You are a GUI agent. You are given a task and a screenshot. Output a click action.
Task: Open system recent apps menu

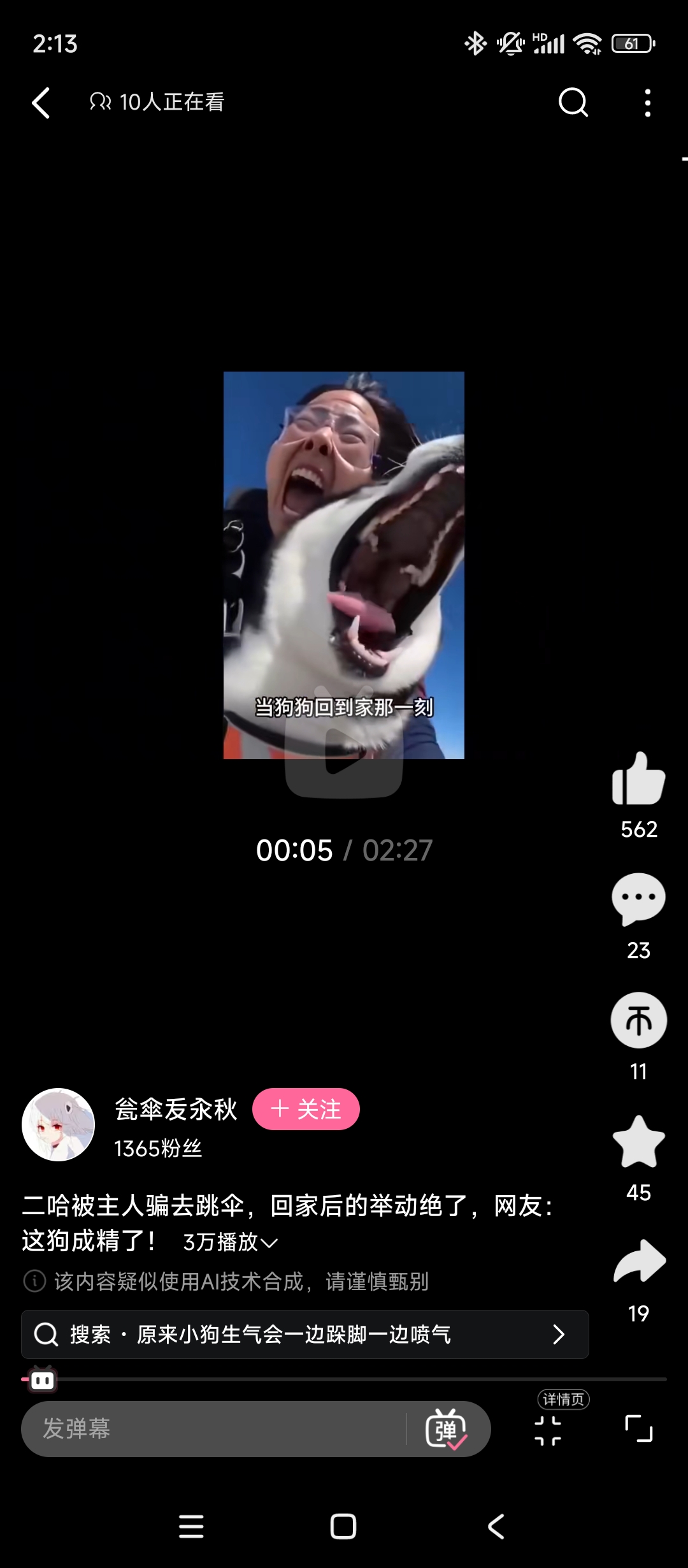click(191, 1527)
